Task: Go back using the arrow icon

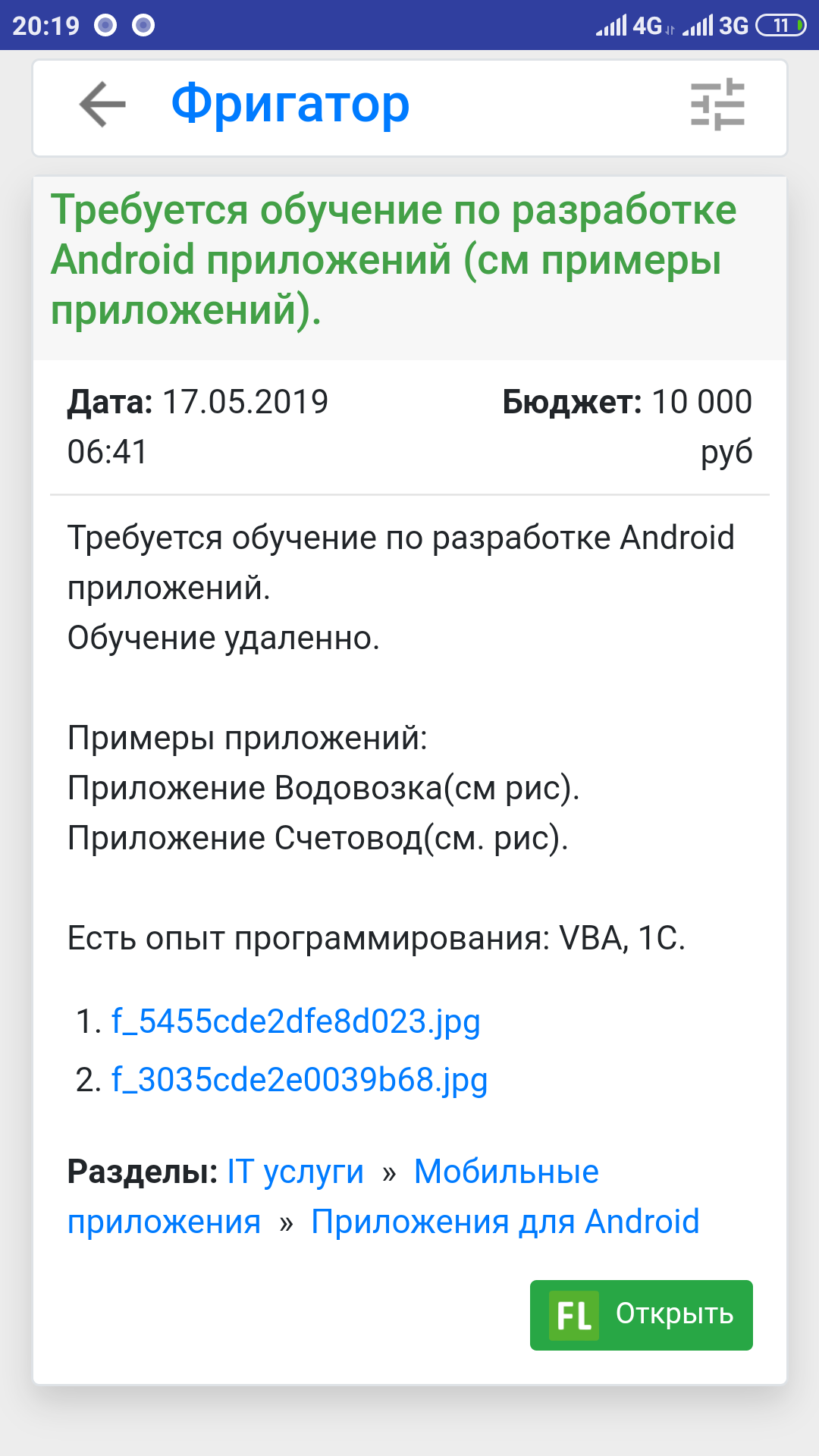Action: pyautogui.click(x=102, y=105)
